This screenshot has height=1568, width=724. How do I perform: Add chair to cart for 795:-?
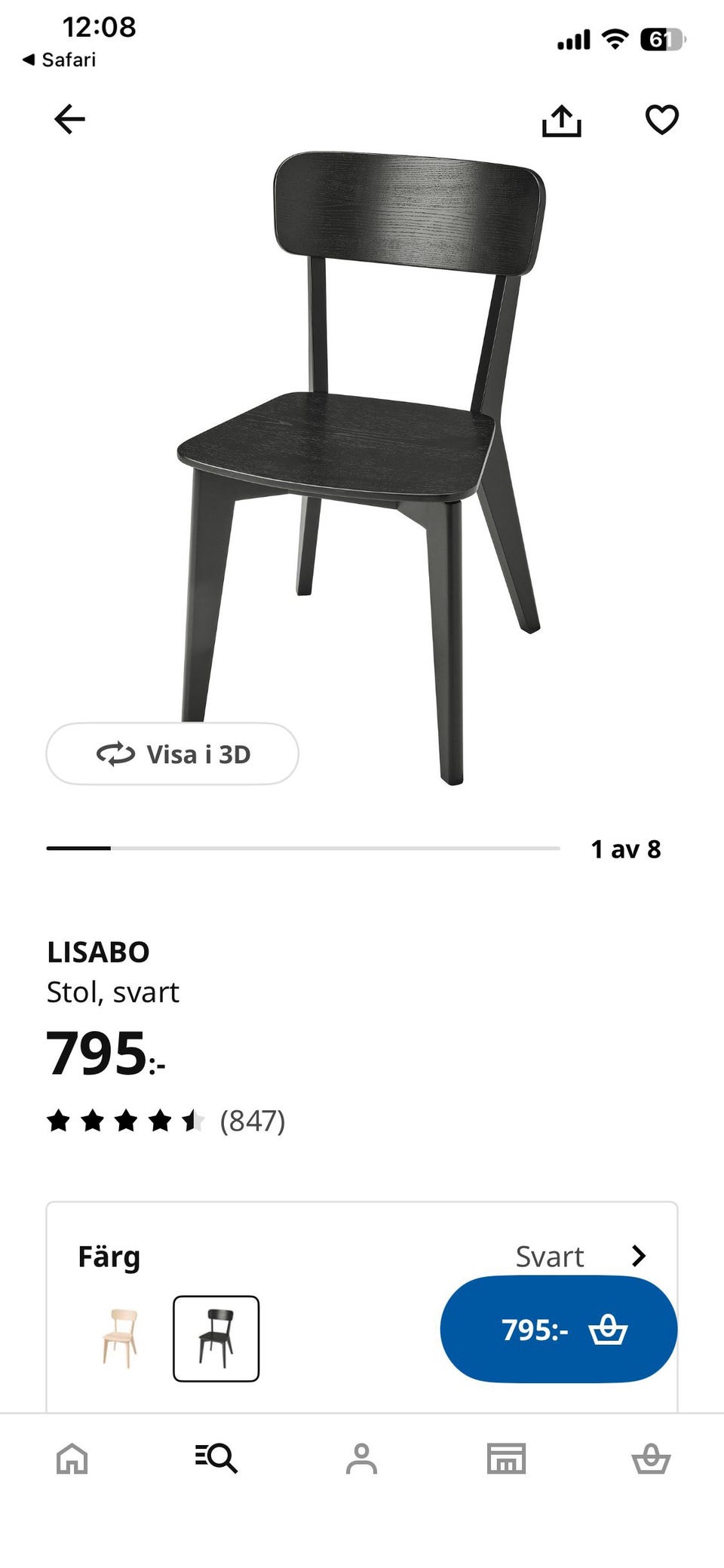coord(558,1329)
